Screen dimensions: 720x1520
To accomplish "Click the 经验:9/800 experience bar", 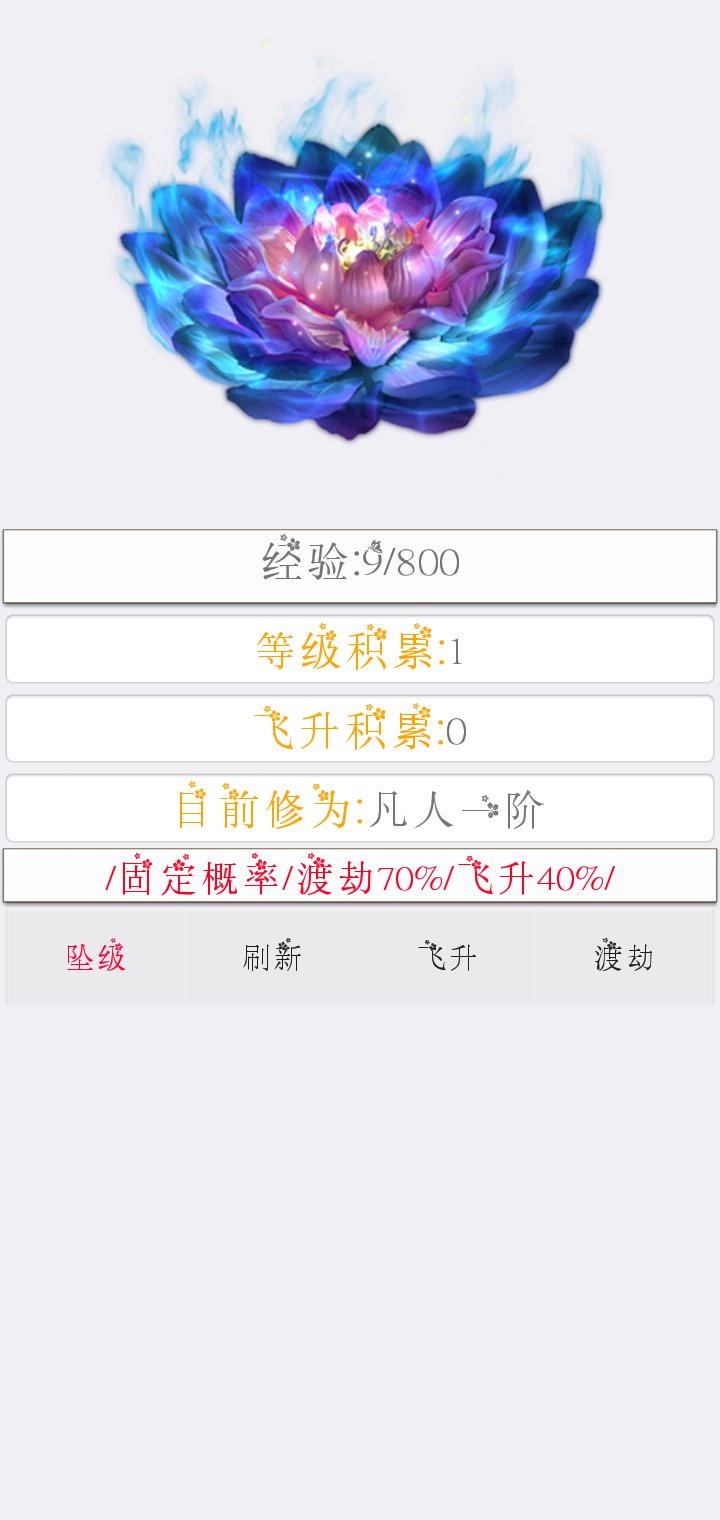I will [x=360, y=565].
